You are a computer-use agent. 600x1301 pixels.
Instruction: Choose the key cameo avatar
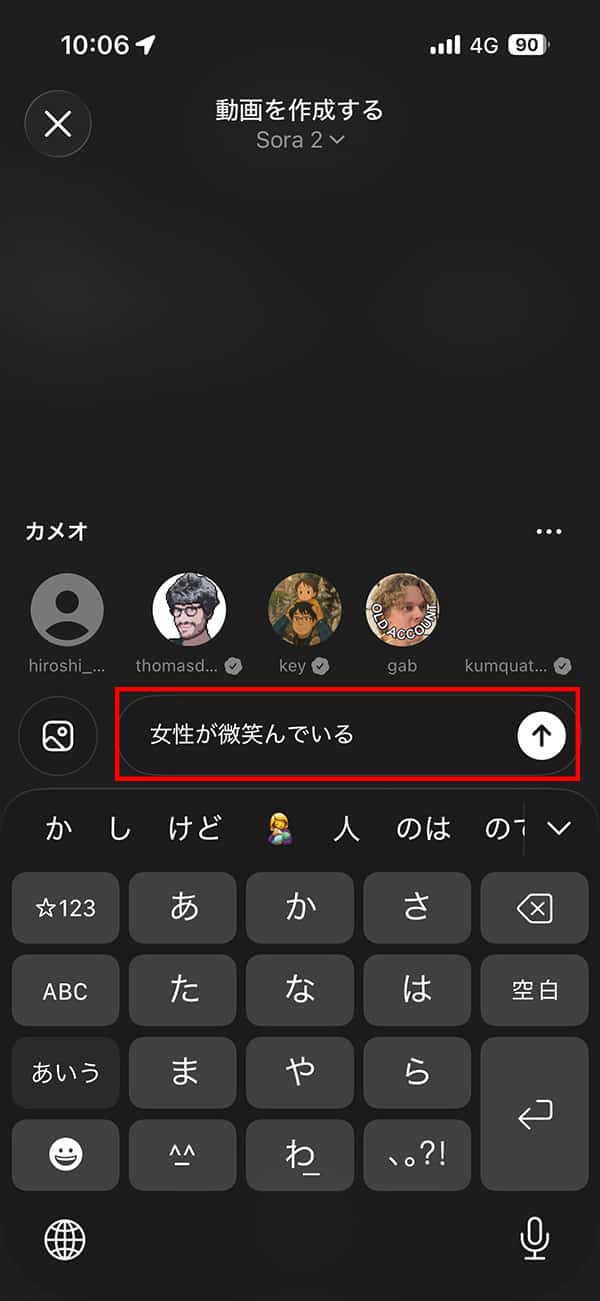pos(305,610)
